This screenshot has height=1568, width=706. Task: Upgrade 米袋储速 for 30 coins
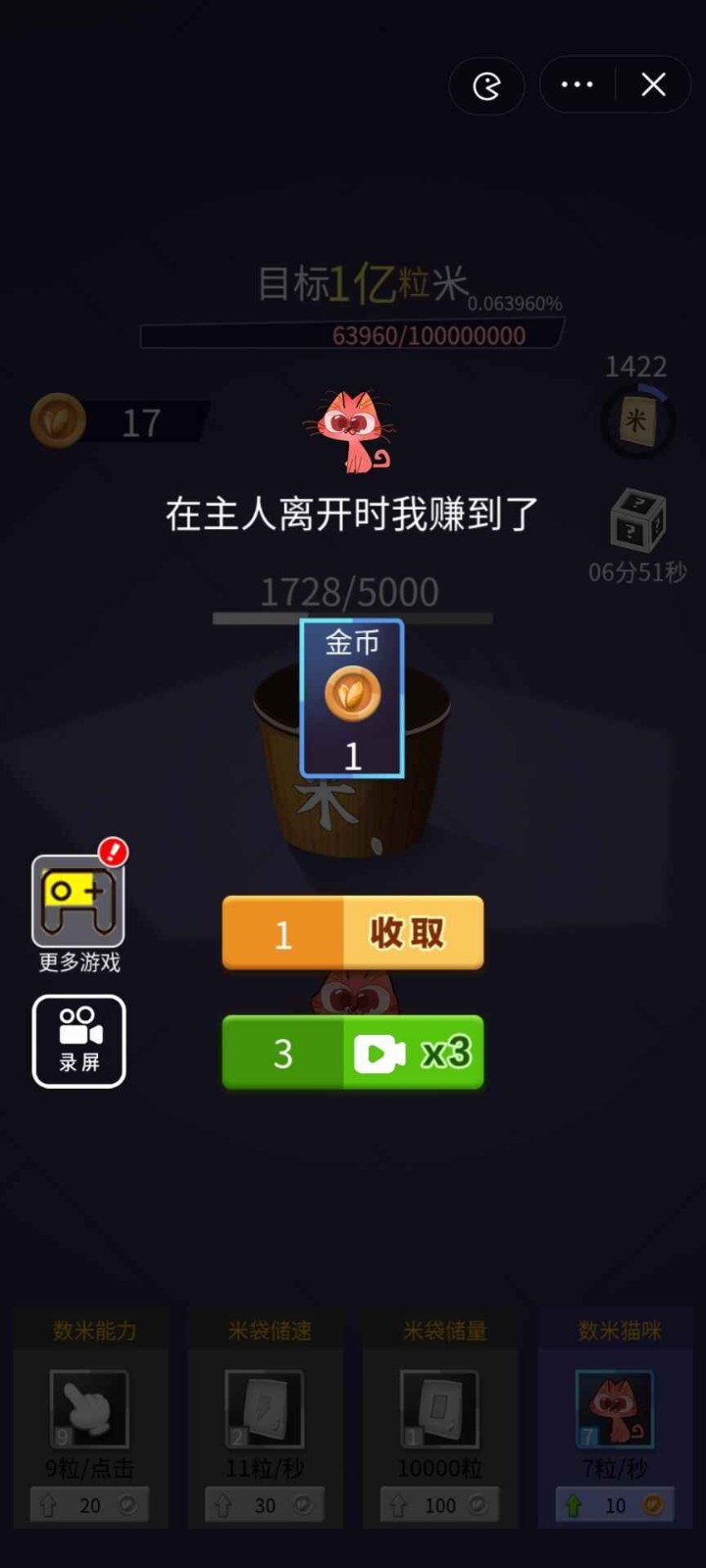tap(265, 1505)
